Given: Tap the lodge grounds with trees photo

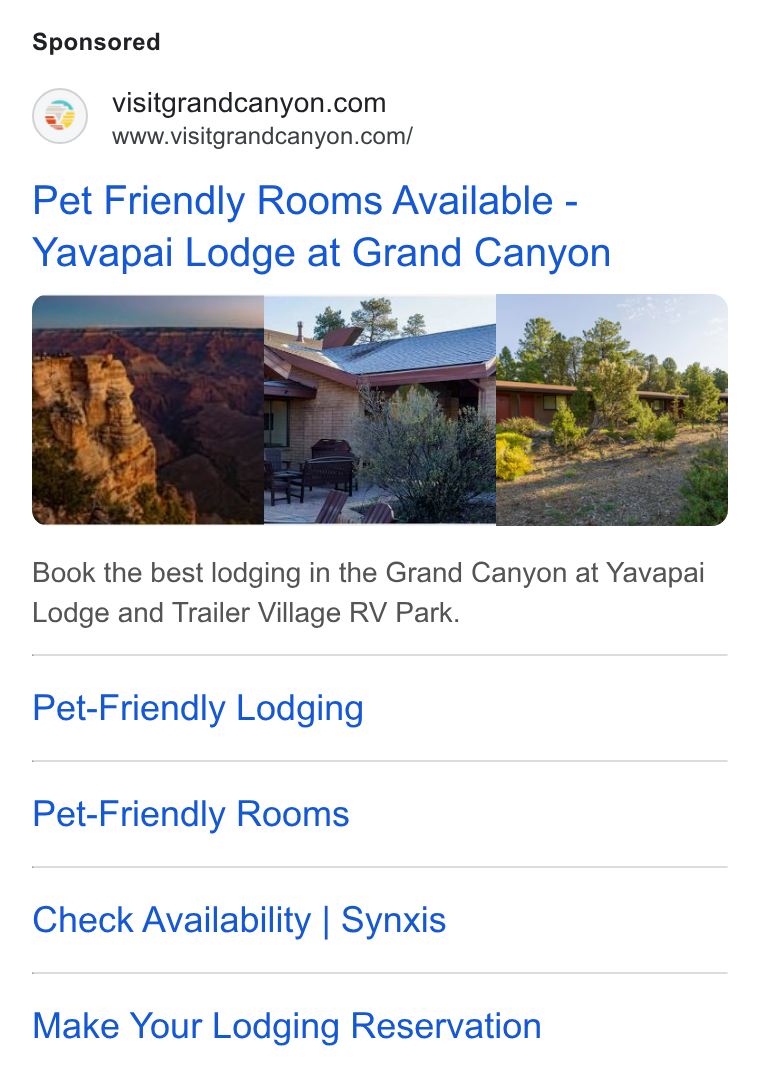Looking at the screenshot, I should point(611,410).
